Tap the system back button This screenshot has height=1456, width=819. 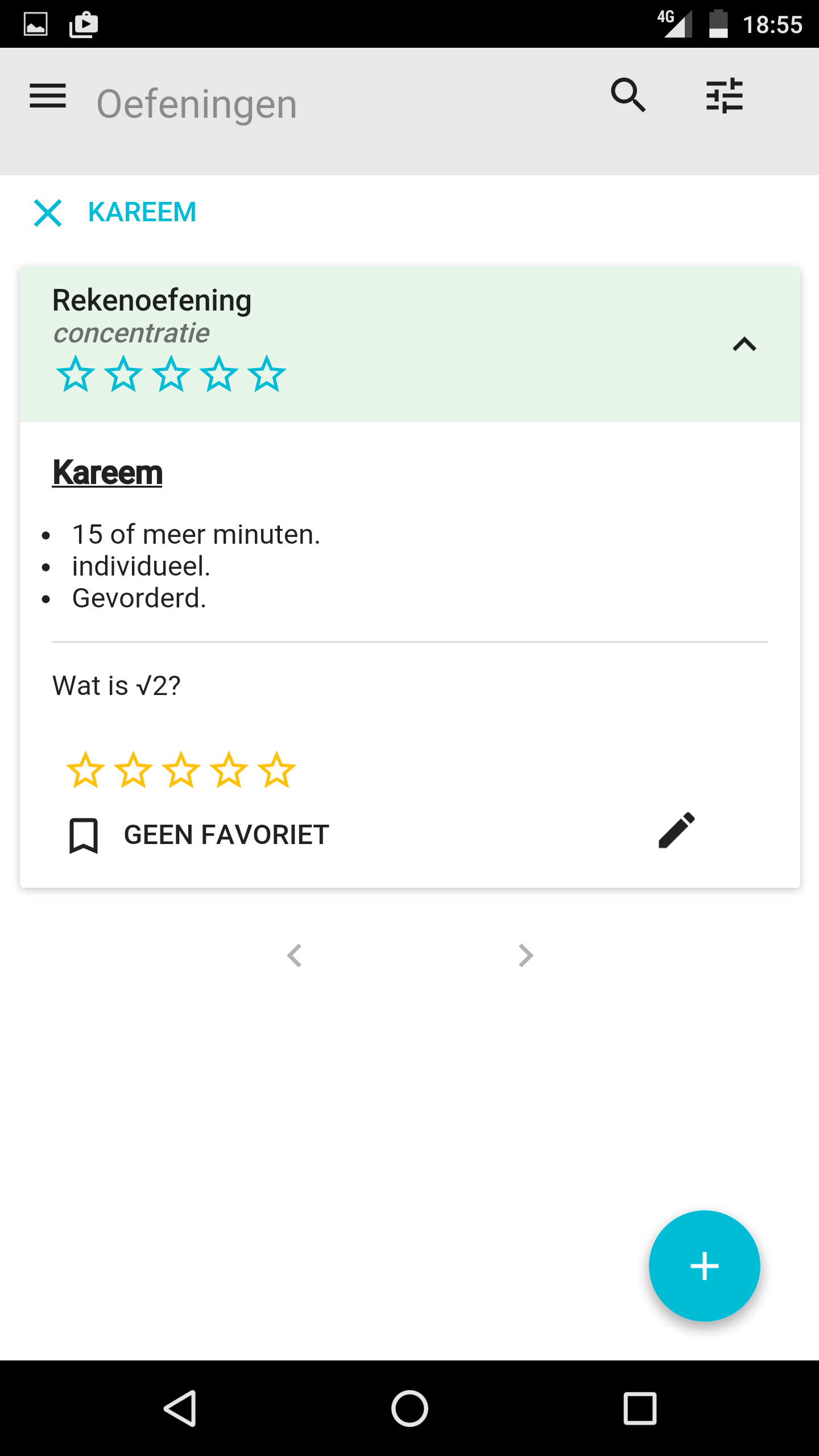pos(180,1408)
